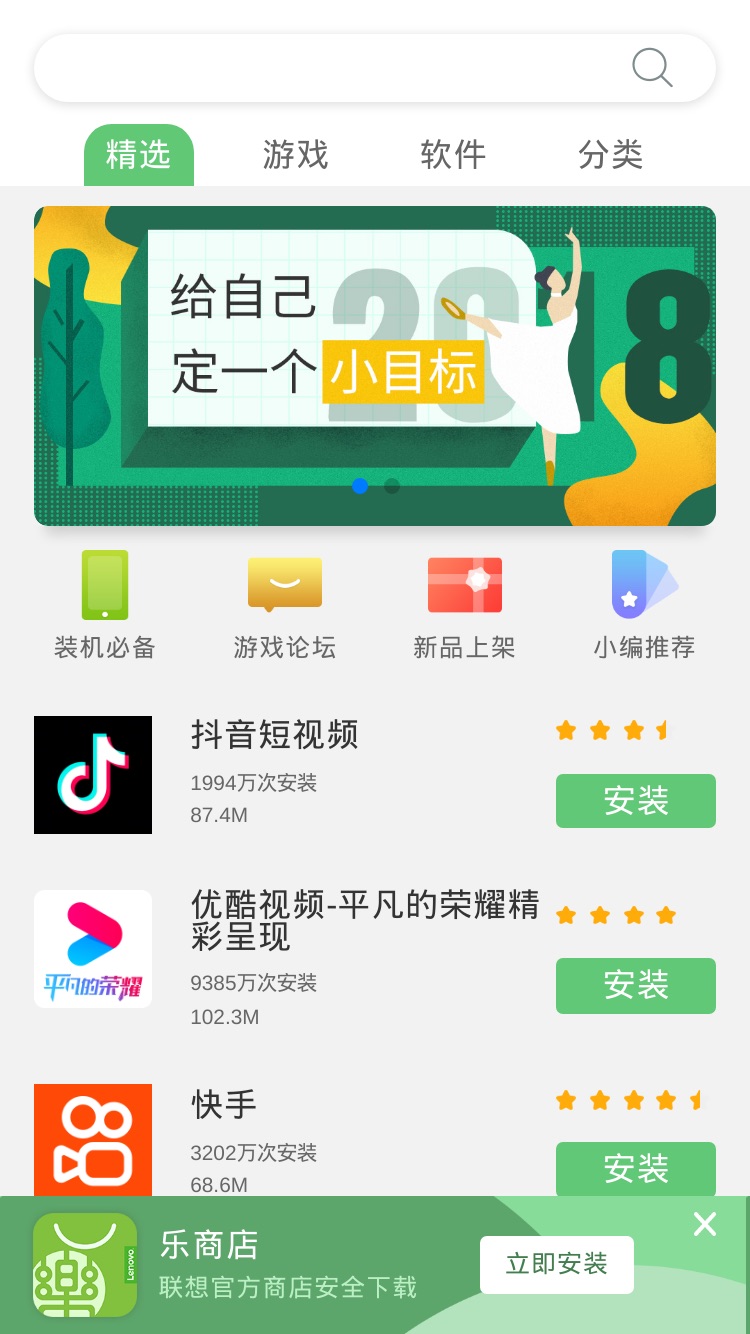Tap the search magnifier icon

(x=652, y=68)
